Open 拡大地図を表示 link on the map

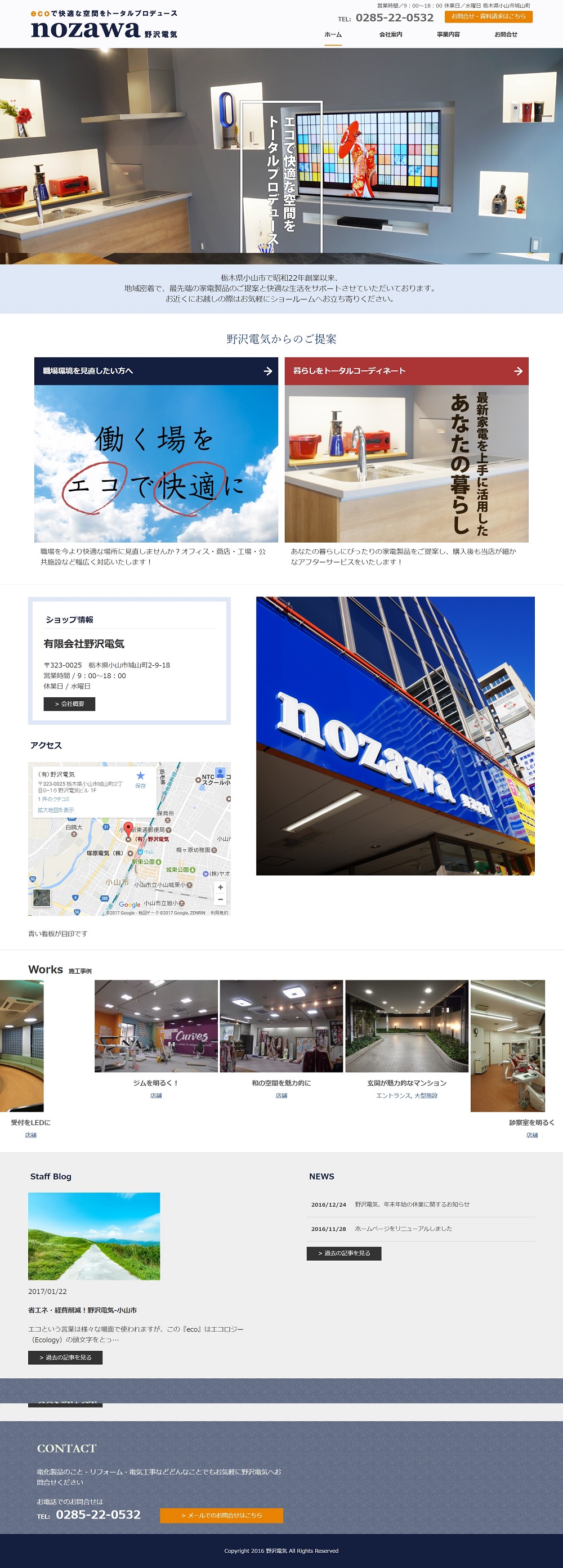(55, 809)
